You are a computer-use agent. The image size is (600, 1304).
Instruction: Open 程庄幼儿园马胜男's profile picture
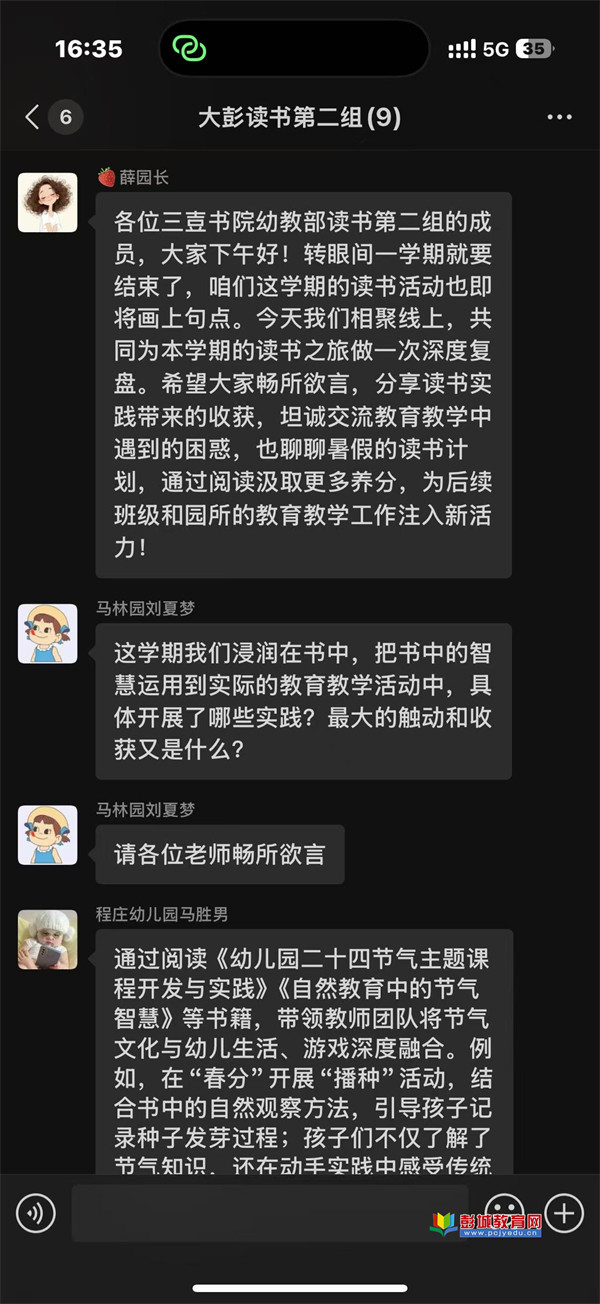click(x=48, y=939)
